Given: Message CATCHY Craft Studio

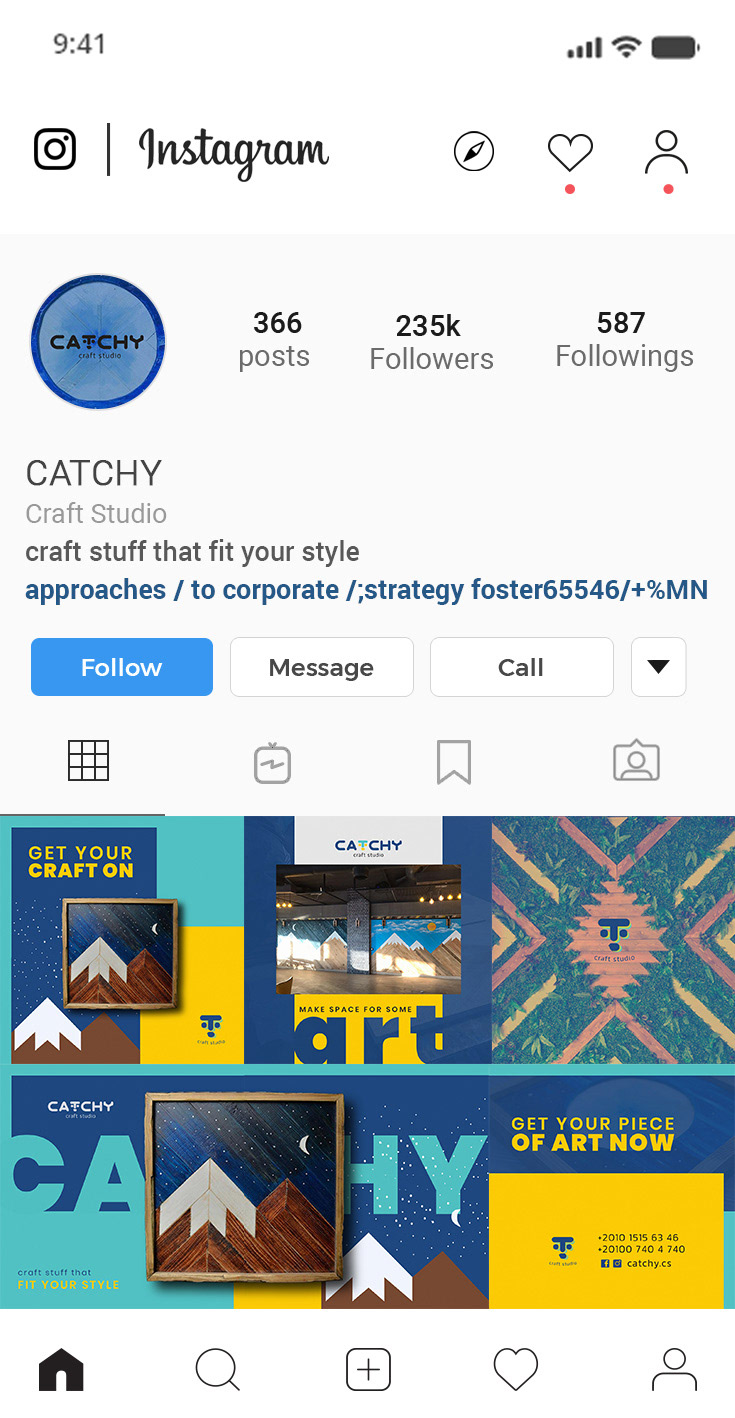Looking at the screenshot, I should (x=321, y=667).
